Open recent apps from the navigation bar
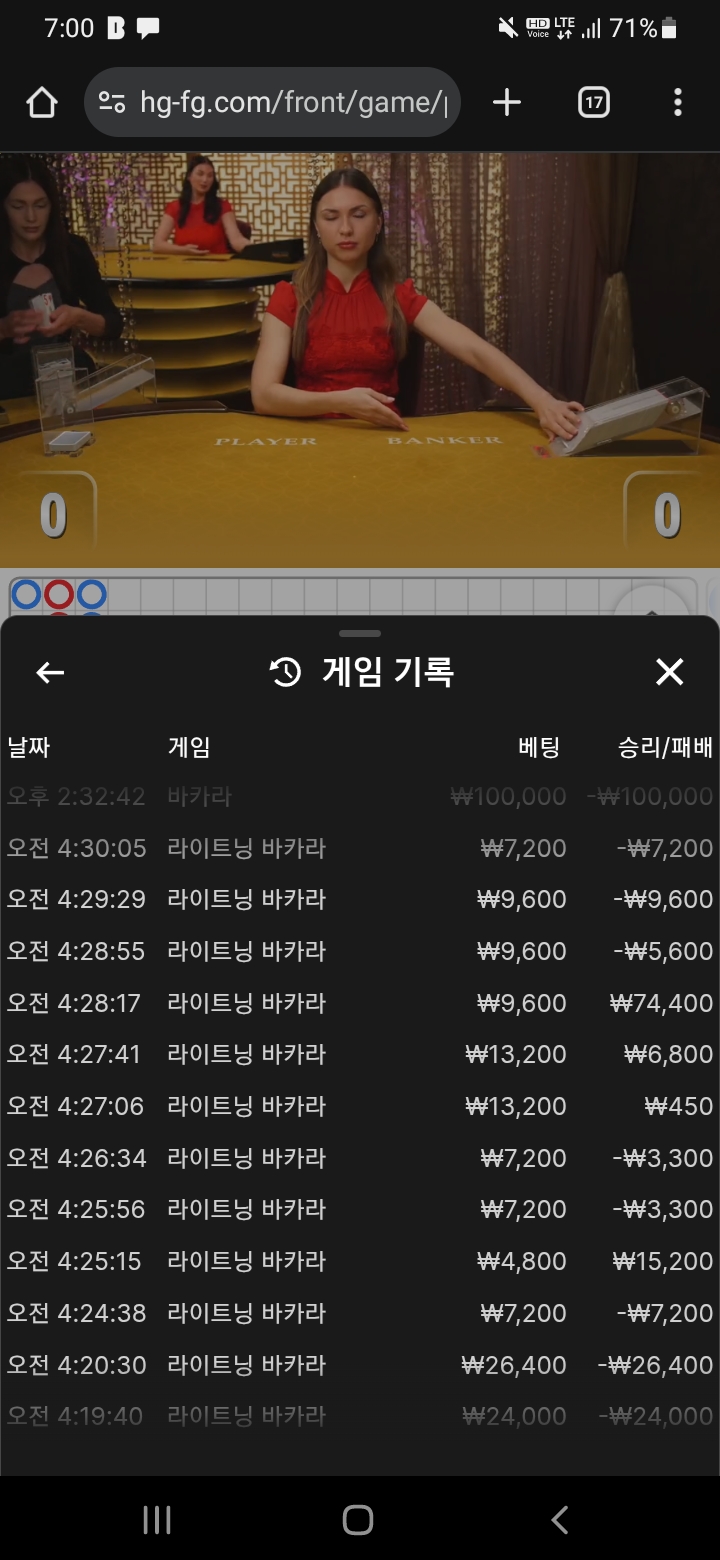This screenshot has height=1560, width=720. click(x=157, y=1520)
